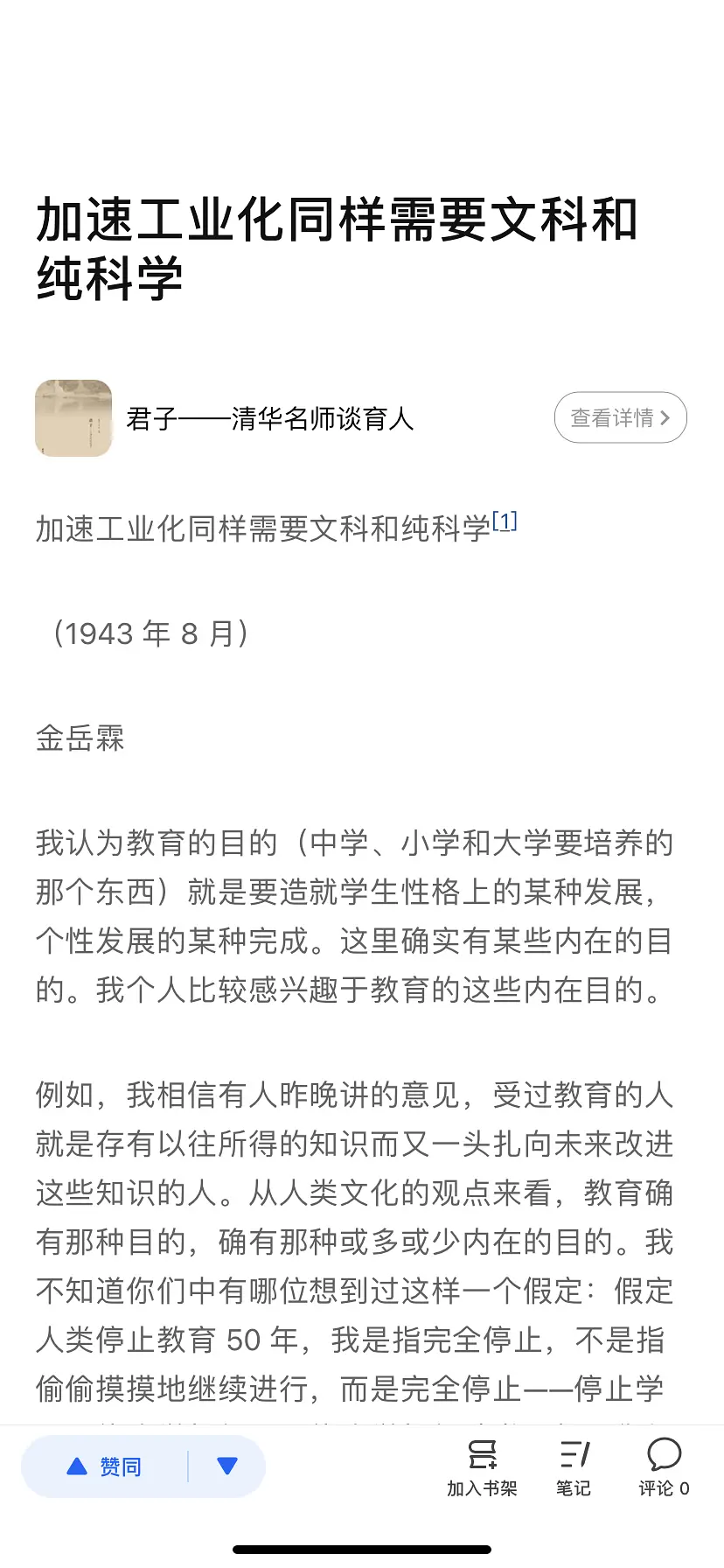Open footnote reference [1]
Viewport: 724px width, 1568px height.
coord(505,522)
